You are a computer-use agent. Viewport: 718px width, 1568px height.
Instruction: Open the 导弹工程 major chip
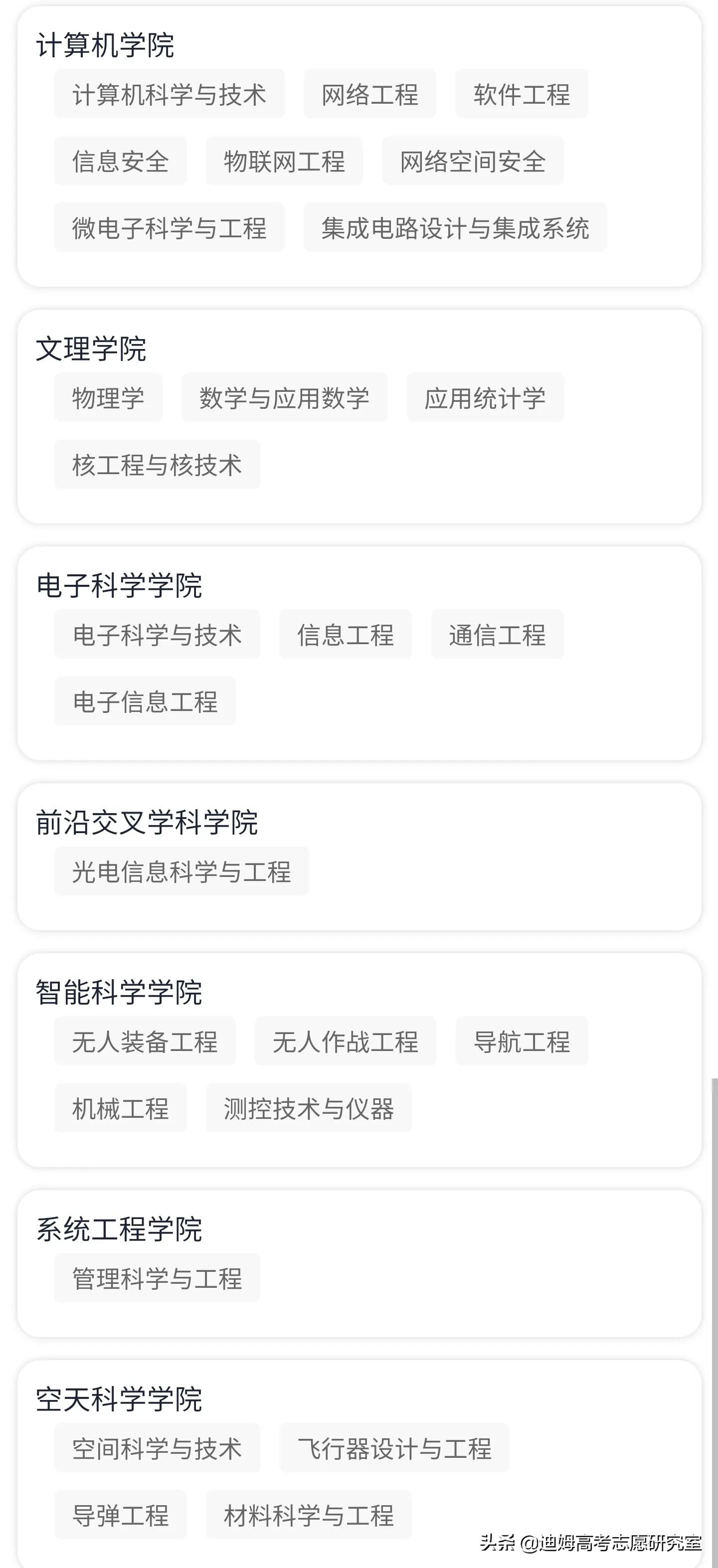click(121, 1515)
